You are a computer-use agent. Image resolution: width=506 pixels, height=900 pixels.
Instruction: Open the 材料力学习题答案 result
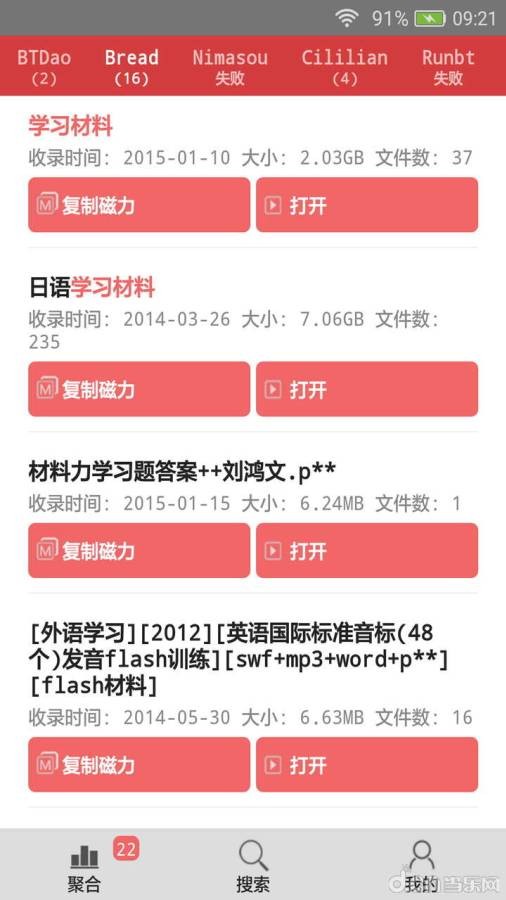(x=367, y=550)
